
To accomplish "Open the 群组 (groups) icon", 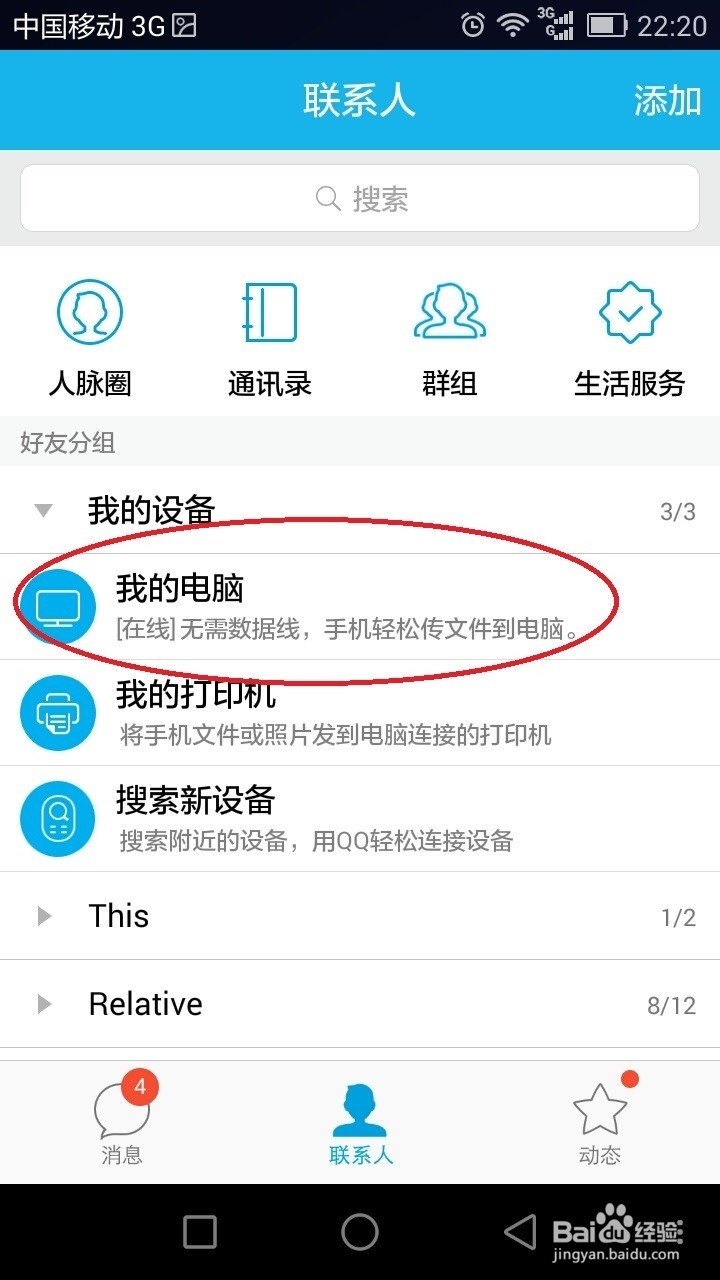I will tap(450, 312).
